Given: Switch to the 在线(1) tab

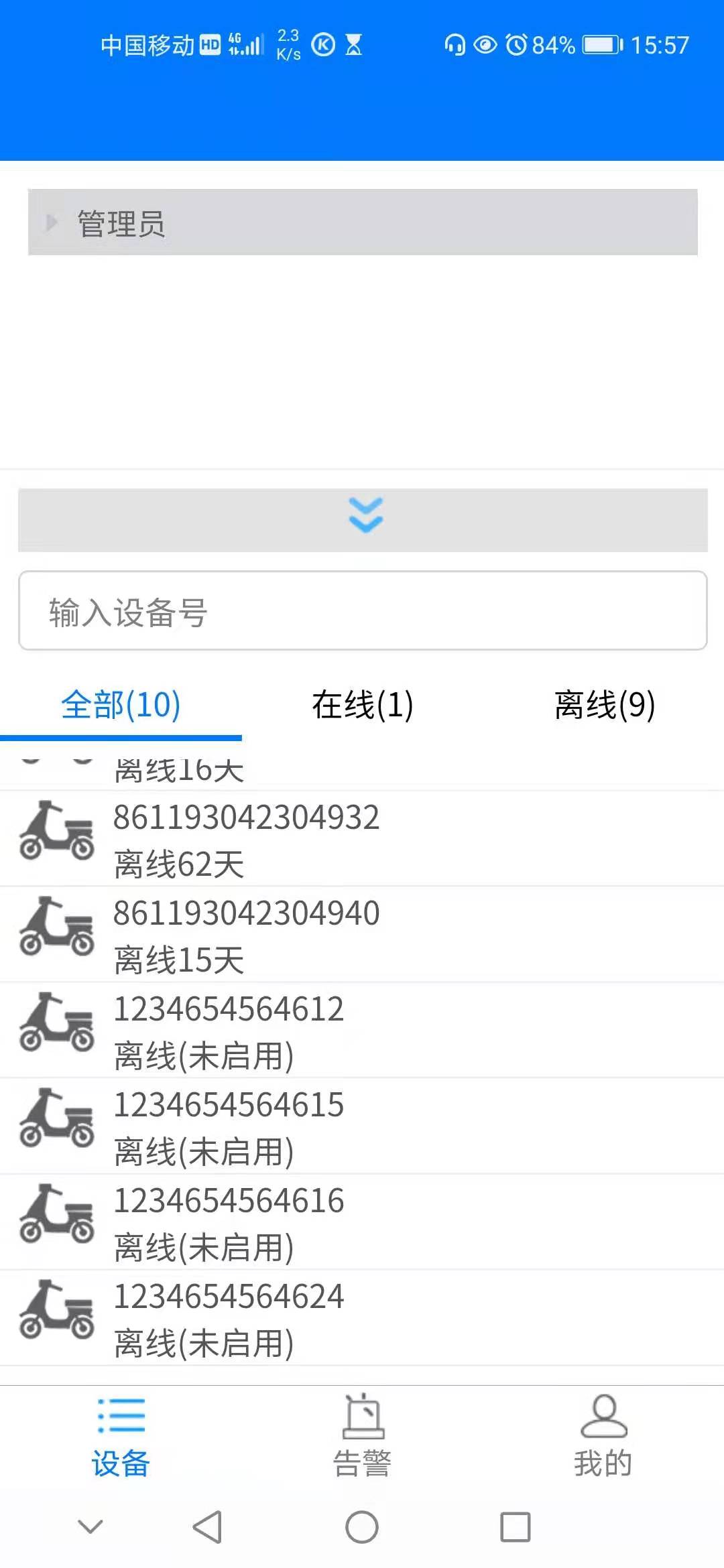Looking at the screenshot, I should (362, 705).
